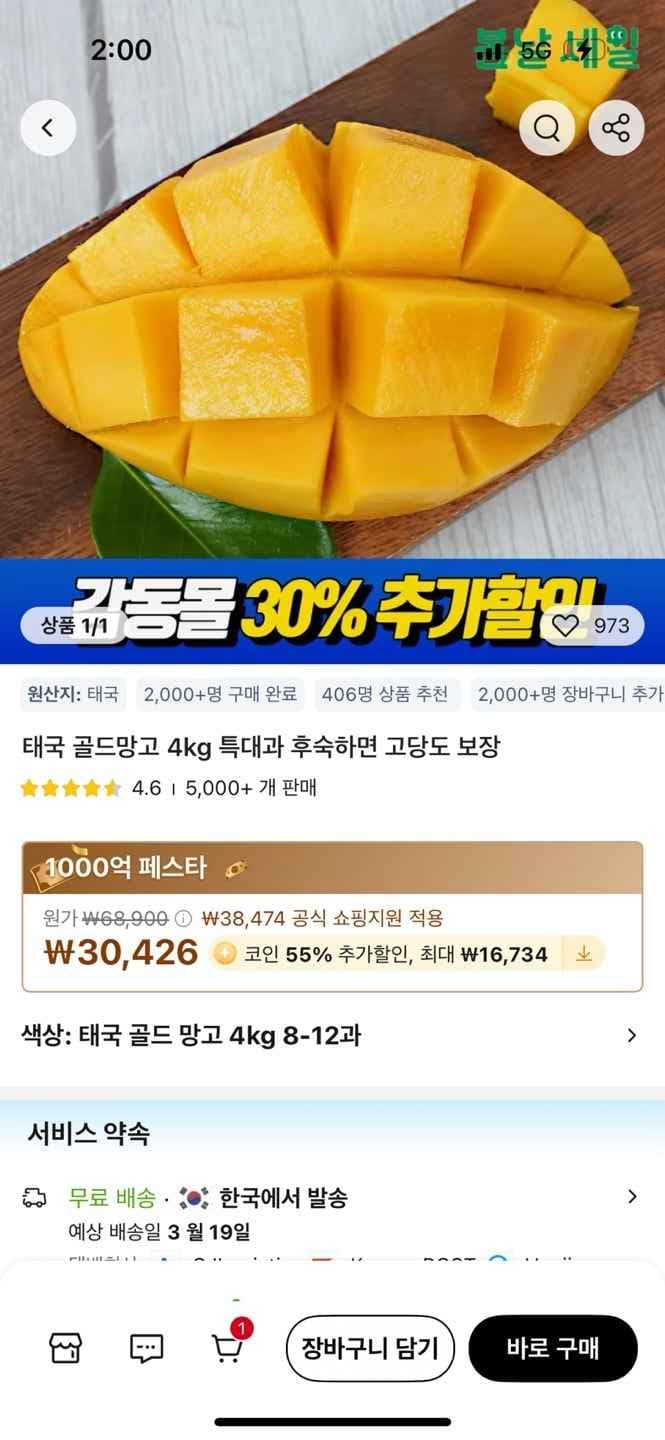The image size is (665, 1440).
Task: Open 무료 배송 shipping details
Action: 630,1197
